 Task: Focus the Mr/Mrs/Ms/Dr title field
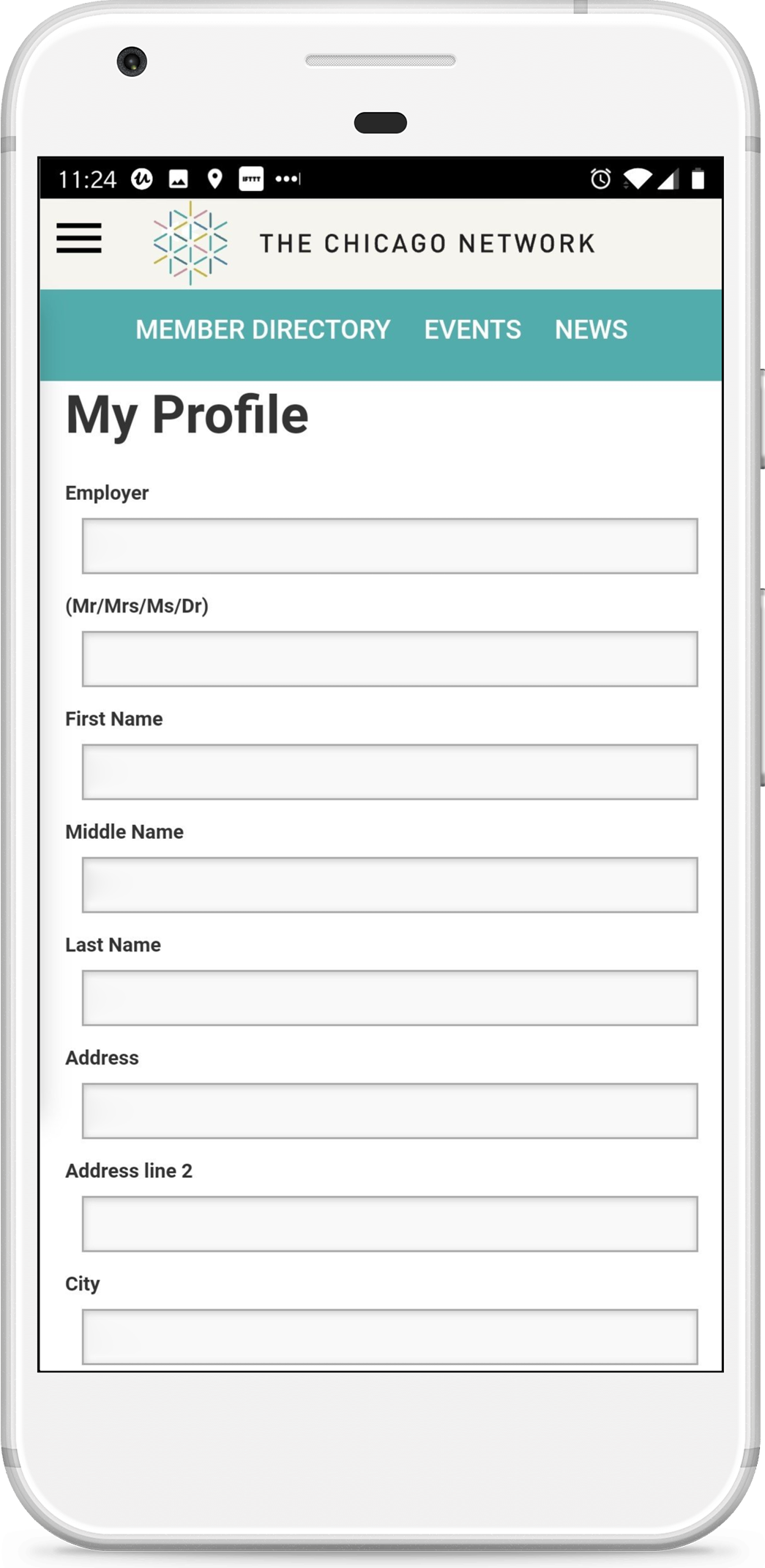[390, 659]
